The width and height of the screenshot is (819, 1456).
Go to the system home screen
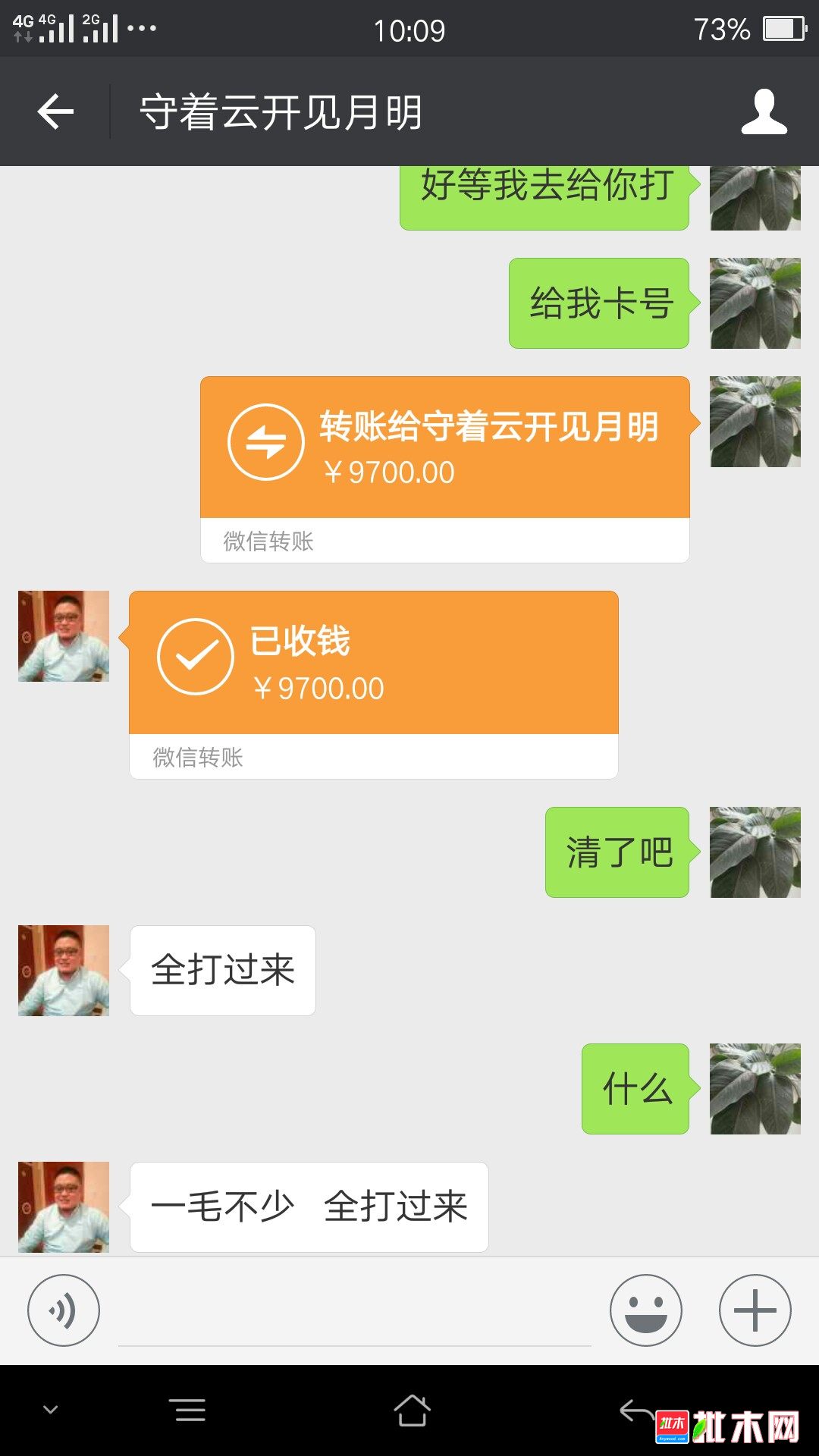[x=412, y=1410]
